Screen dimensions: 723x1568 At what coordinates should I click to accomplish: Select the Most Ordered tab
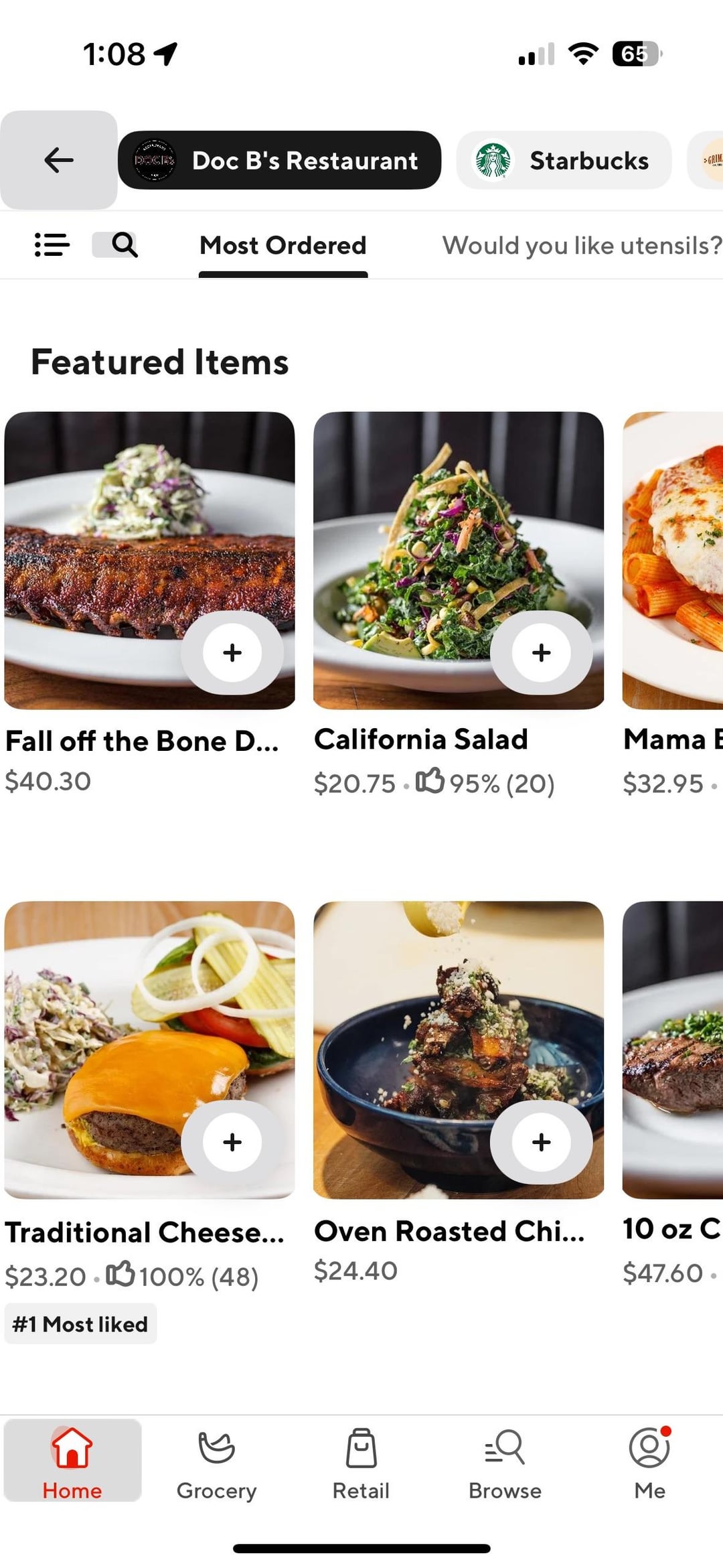click(x=283, y=246)
